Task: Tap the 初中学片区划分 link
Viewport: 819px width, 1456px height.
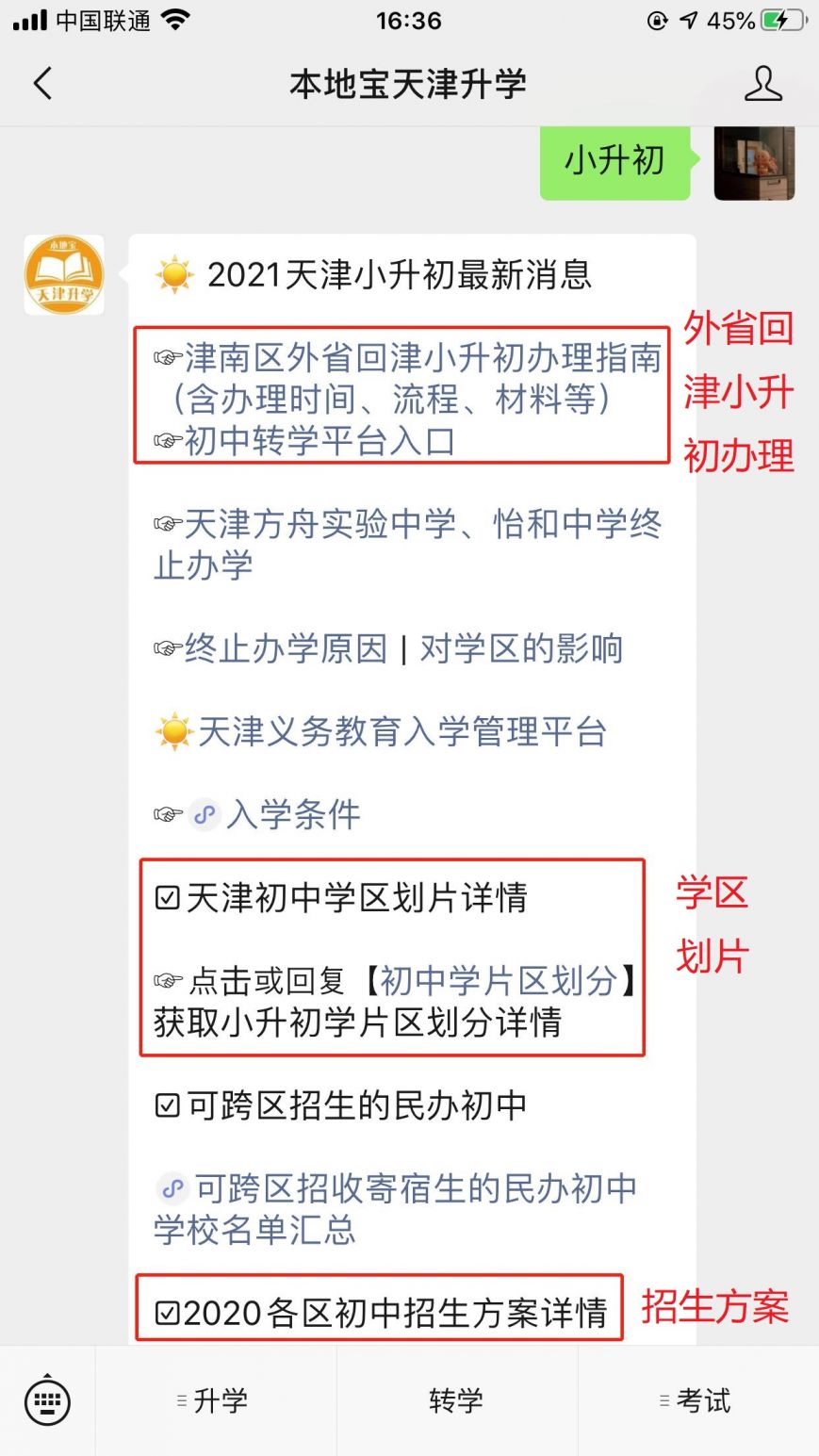Action: 499,981
